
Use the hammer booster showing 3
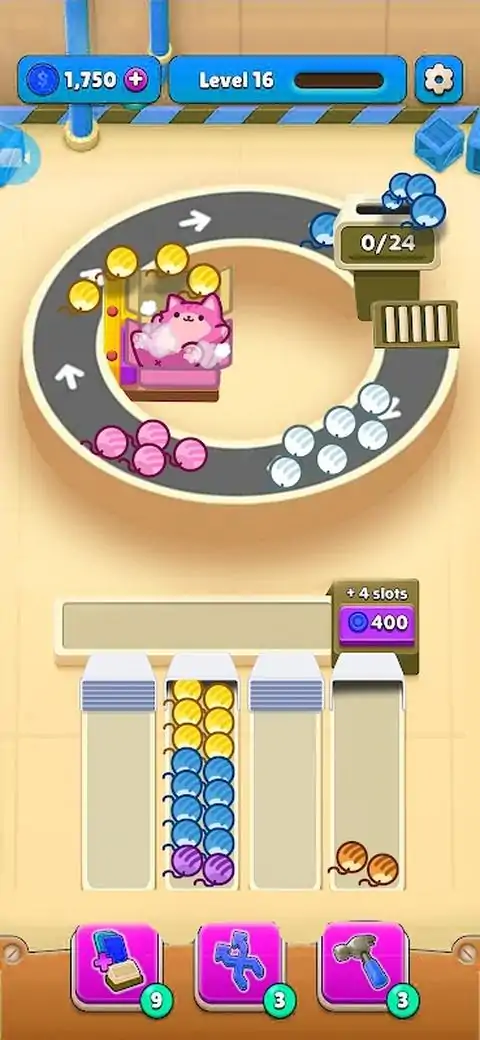365,964
